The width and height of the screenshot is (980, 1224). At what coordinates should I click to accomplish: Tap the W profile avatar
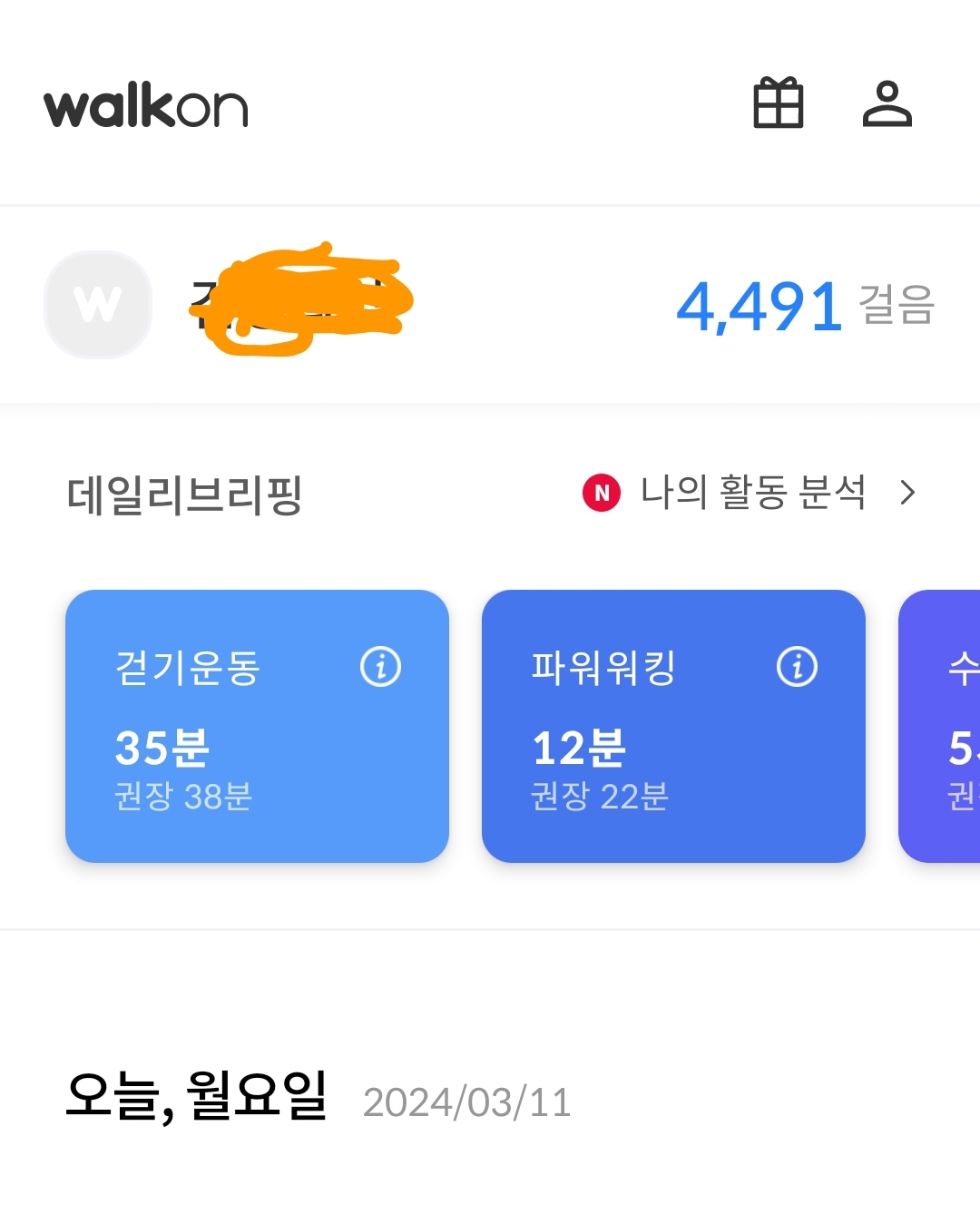pyautogui.click(x=98, y=305)
